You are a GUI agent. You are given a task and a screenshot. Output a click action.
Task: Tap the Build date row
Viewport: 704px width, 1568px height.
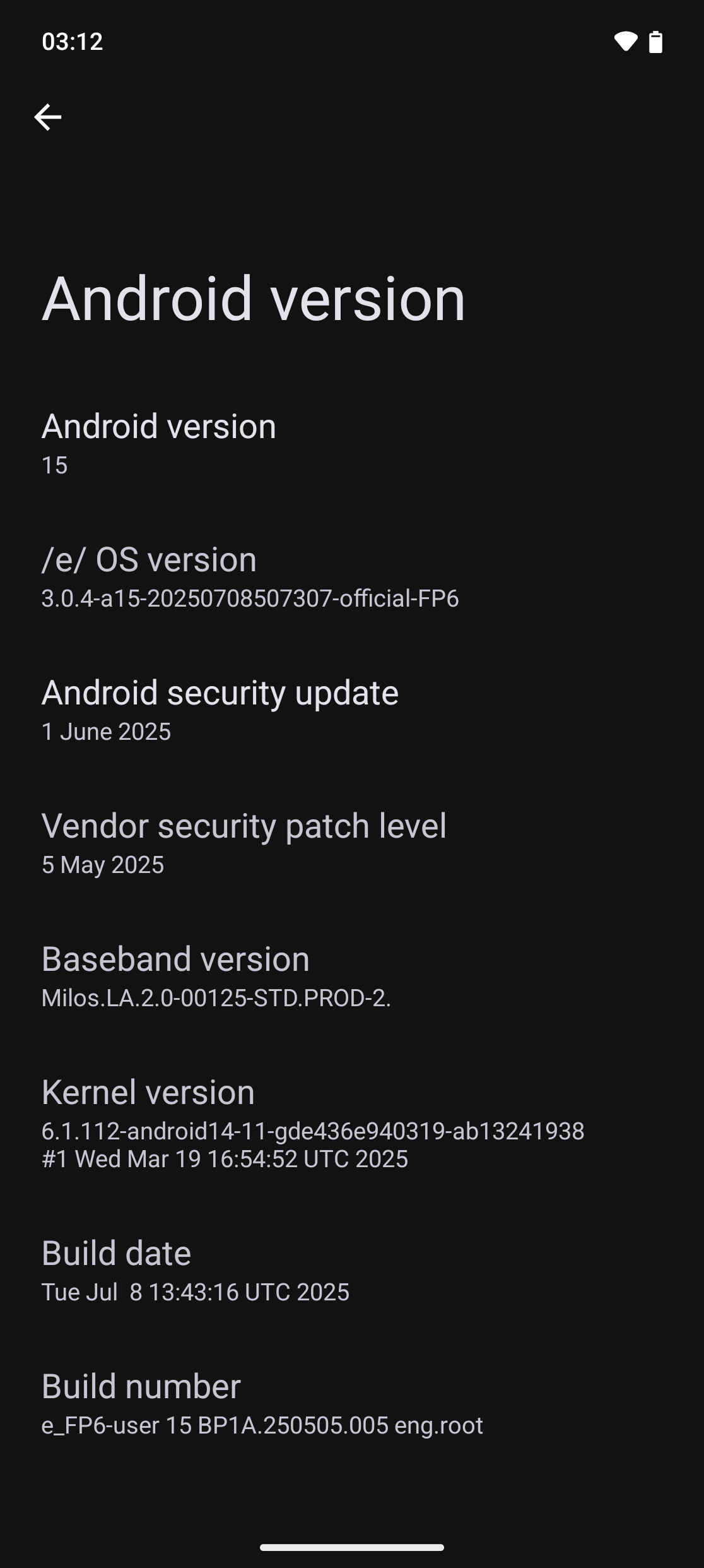click(352, 1271)
